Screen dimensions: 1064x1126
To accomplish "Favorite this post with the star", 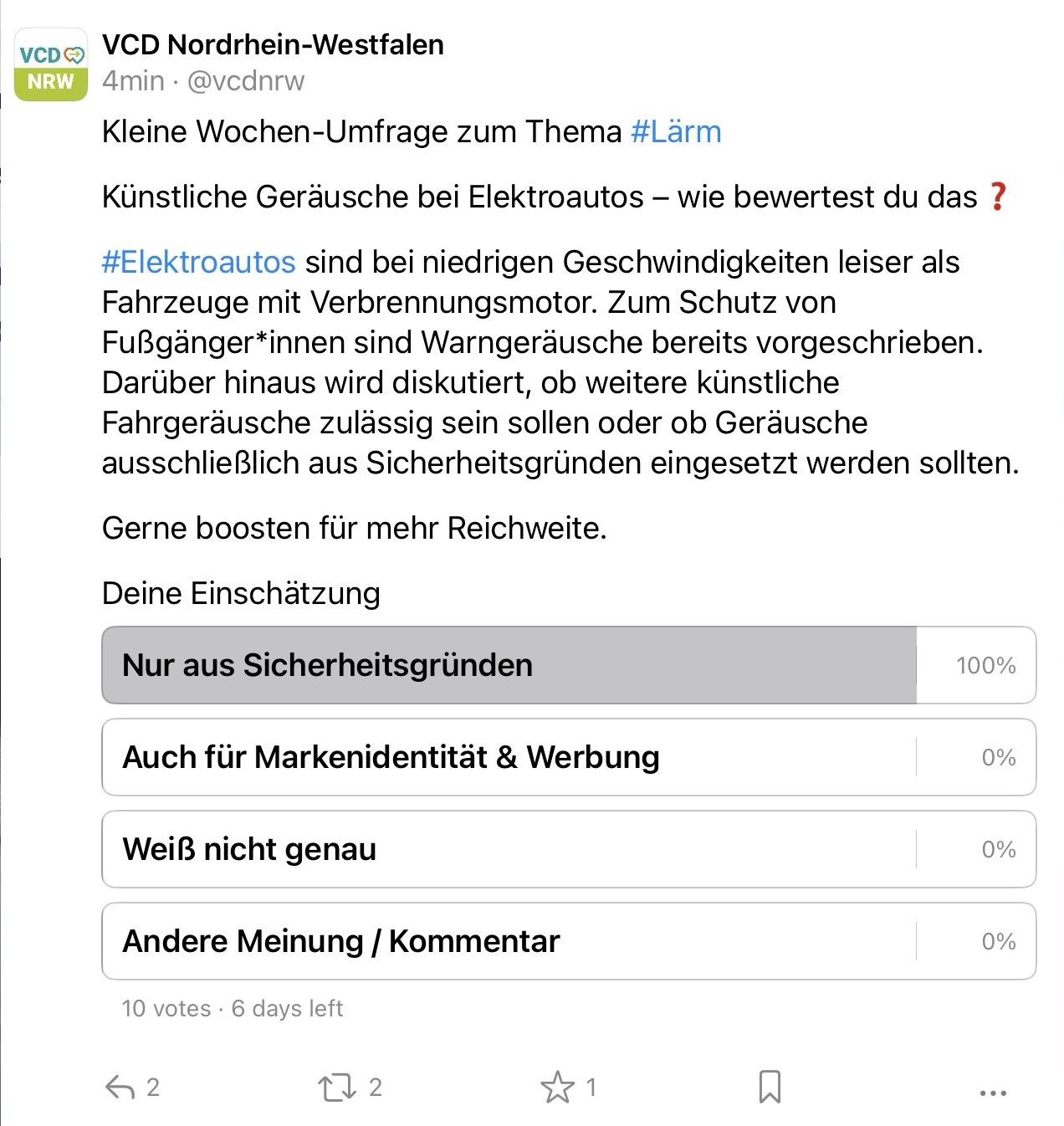I will [557, 1088].
